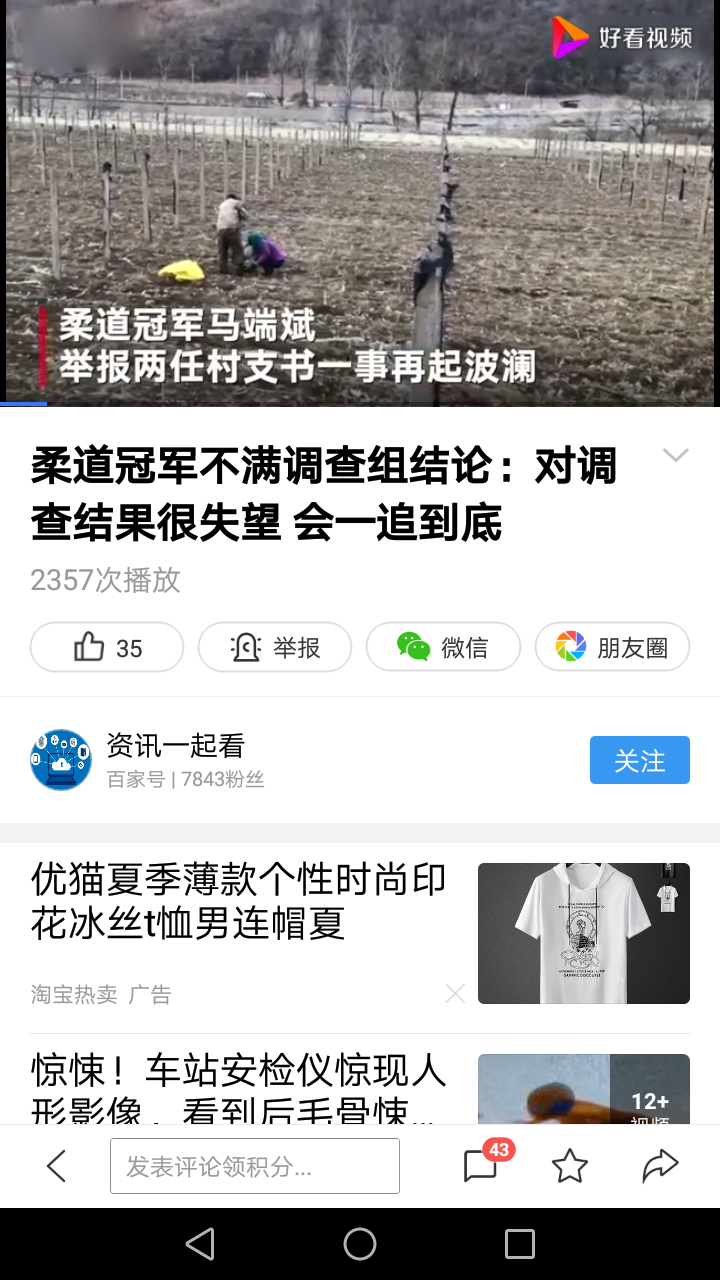
Task: Like the video with 35 likes
Action: point(107,647)
